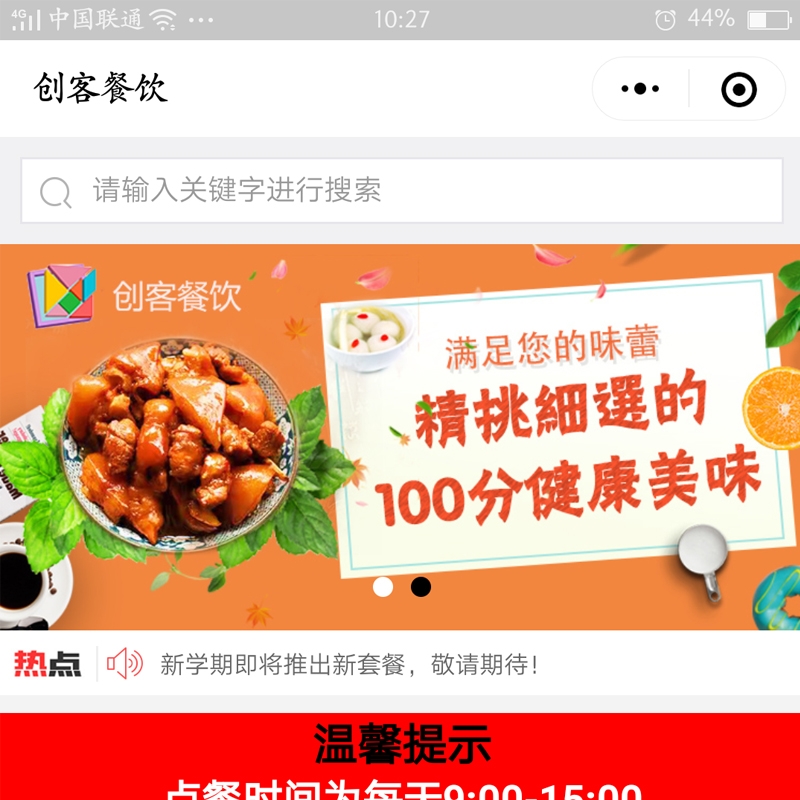The height and width of the screenshot is (800, 800).
Task: Close the mini program with the circle button
Action: pyautogui.click(x=739, y=90)
